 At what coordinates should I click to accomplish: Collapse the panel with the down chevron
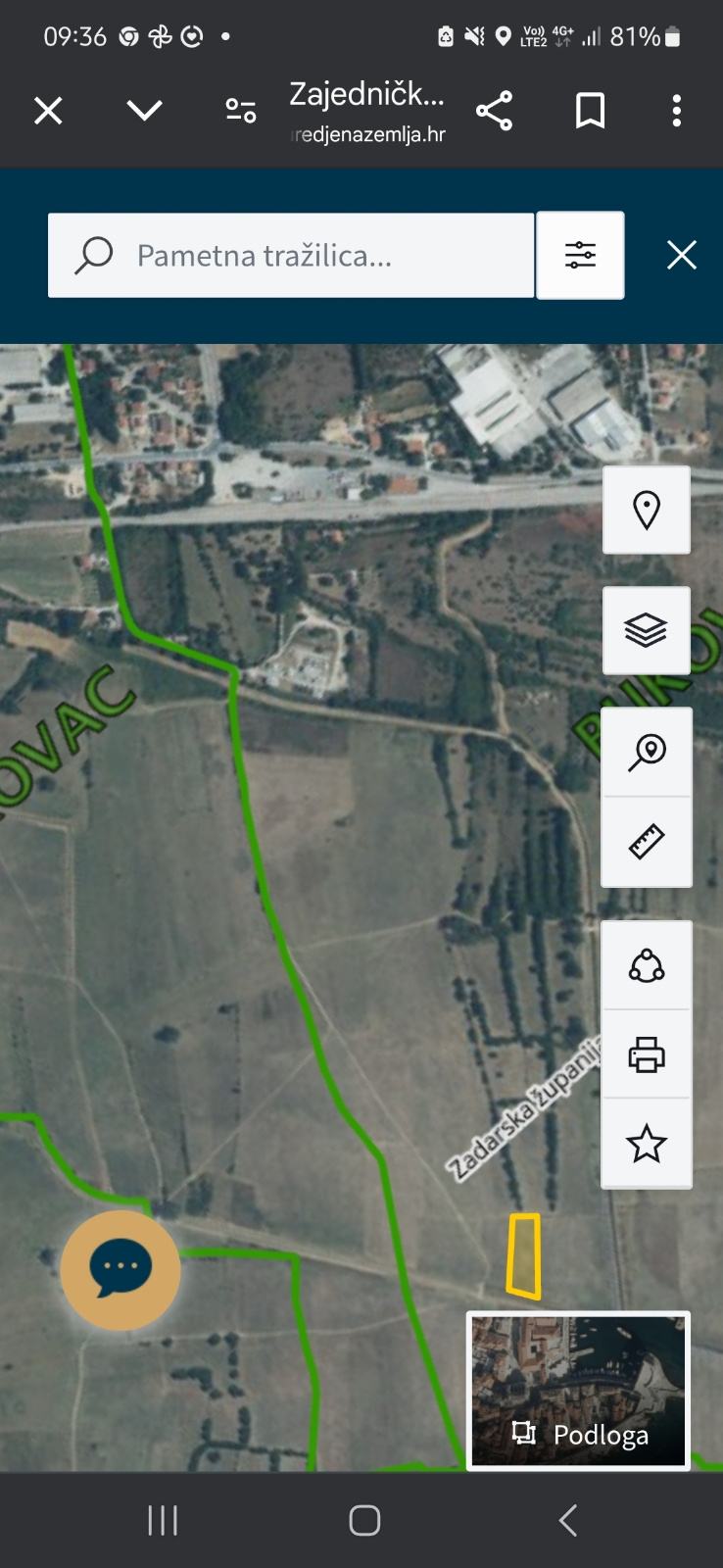(143, 111)
